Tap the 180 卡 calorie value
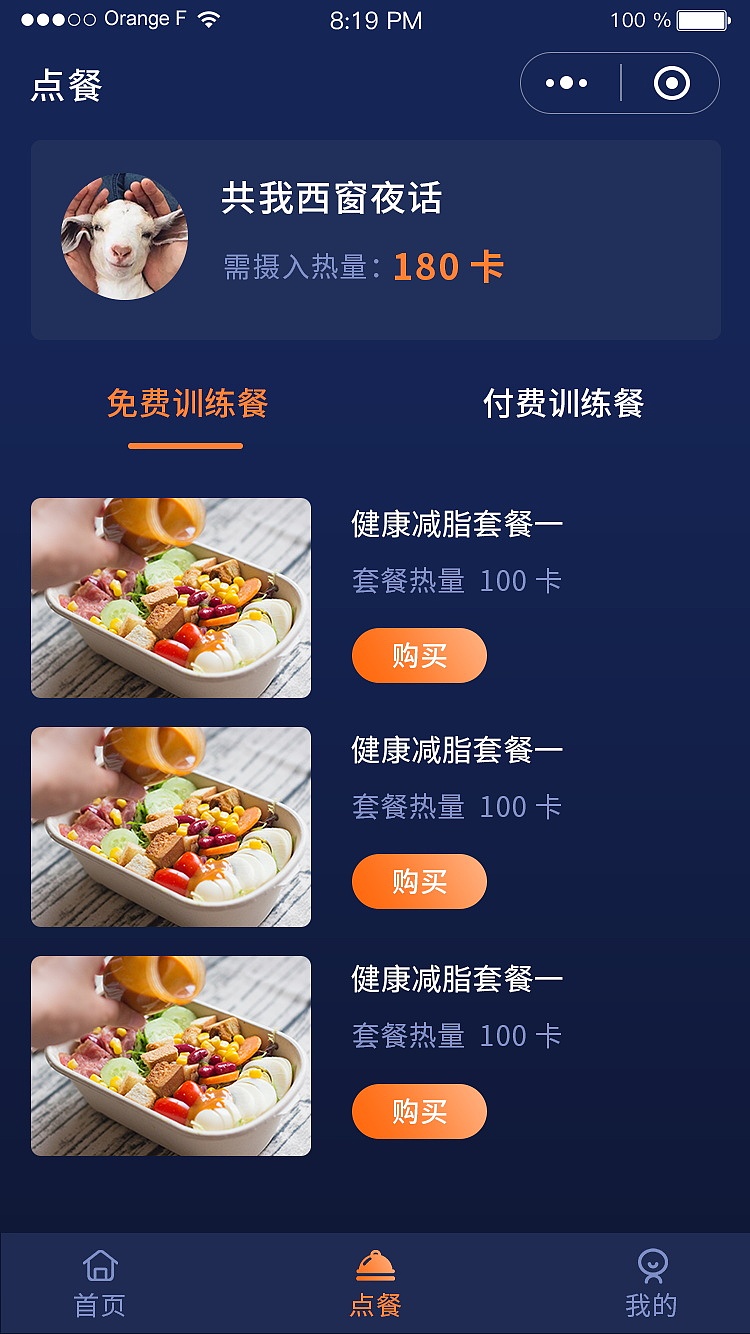This screenshot has height=1334, width=750. [446, 267]
